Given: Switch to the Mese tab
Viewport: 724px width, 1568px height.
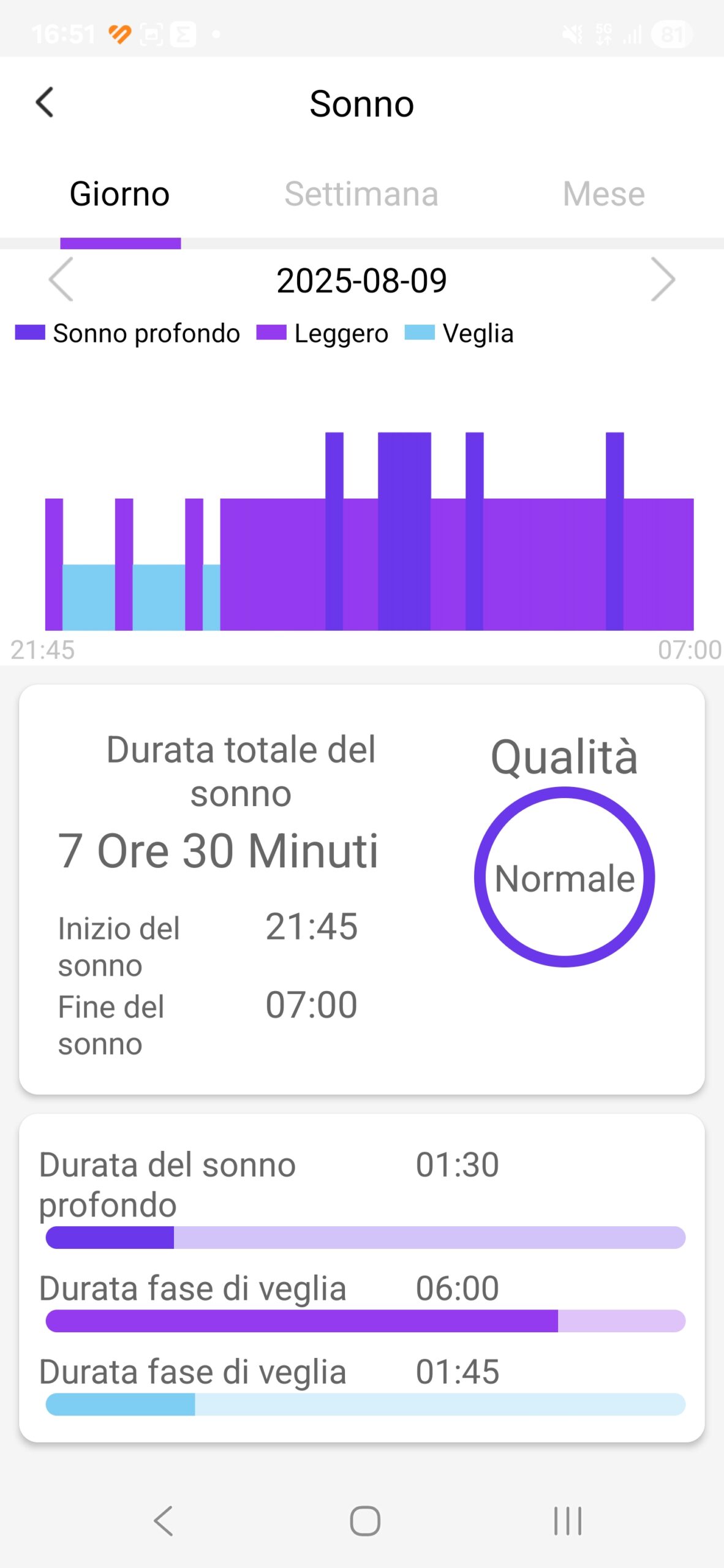Looking at the screenshot, I should tap(603, 194).
